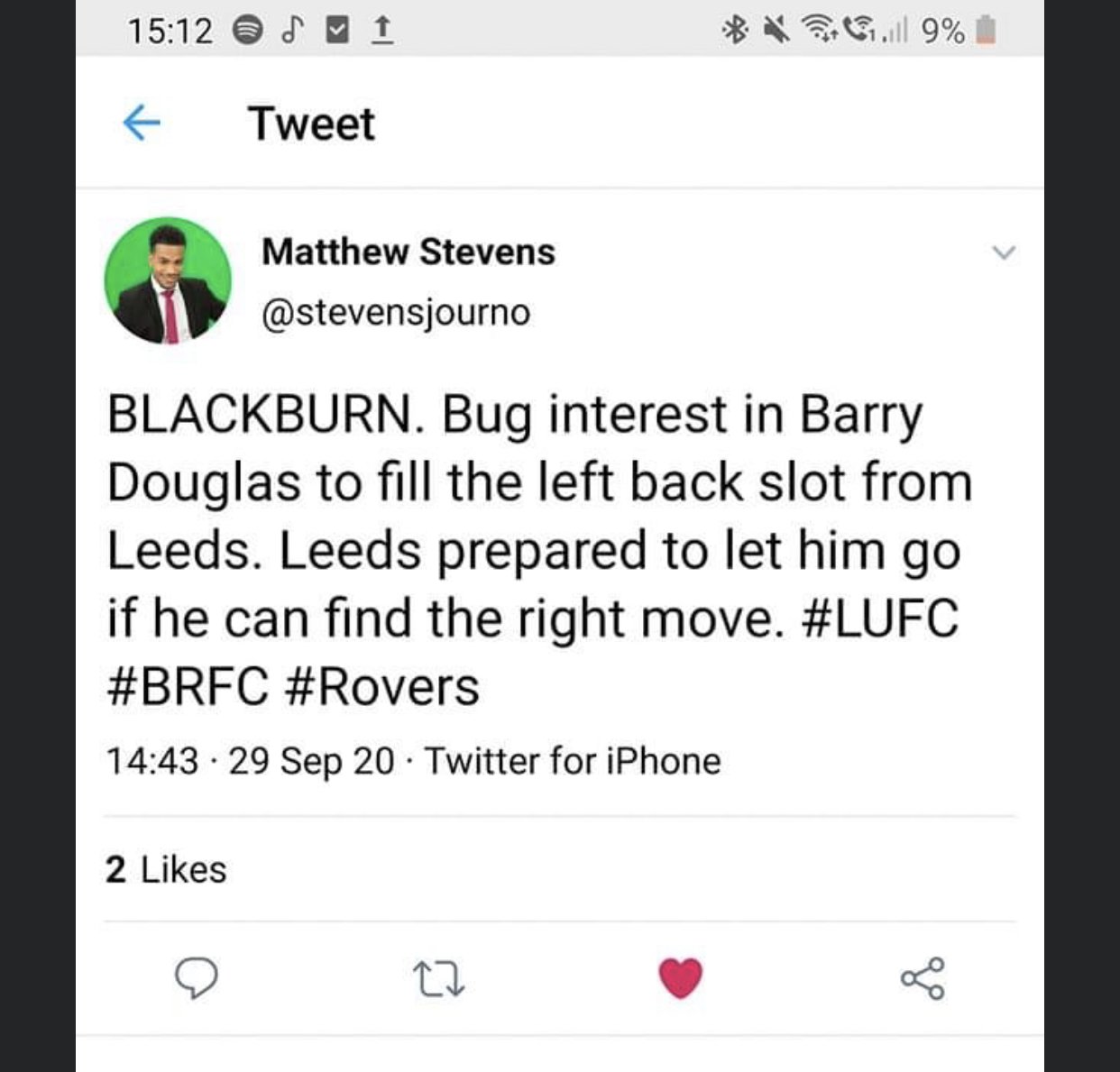Expand the tweet options chevron
1120x1072 pixels.
(1004, 252)
